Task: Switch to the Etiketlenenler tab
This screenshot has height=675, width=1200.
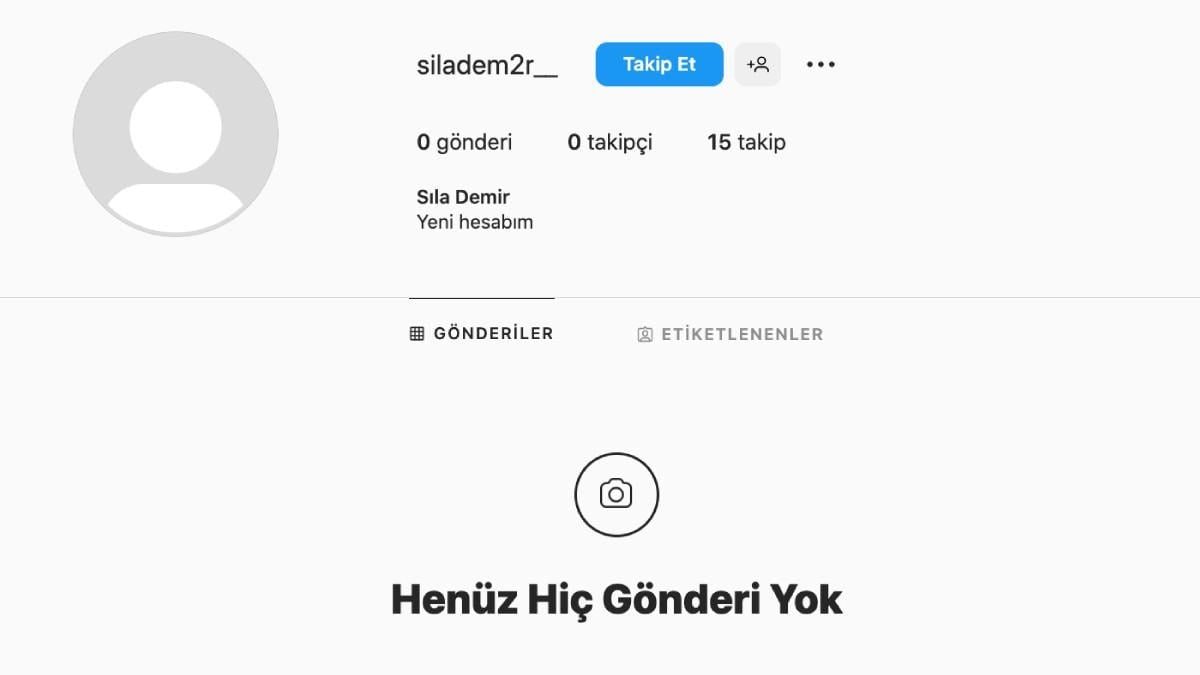Action: [x=730, y=334]
